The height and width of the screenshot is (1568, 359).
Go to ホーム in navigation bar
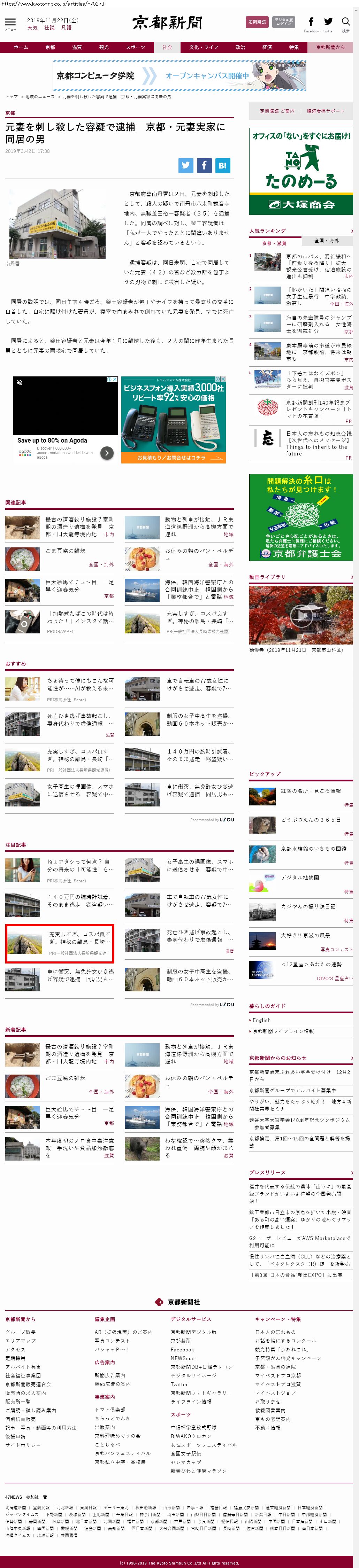tap(21, 47)
